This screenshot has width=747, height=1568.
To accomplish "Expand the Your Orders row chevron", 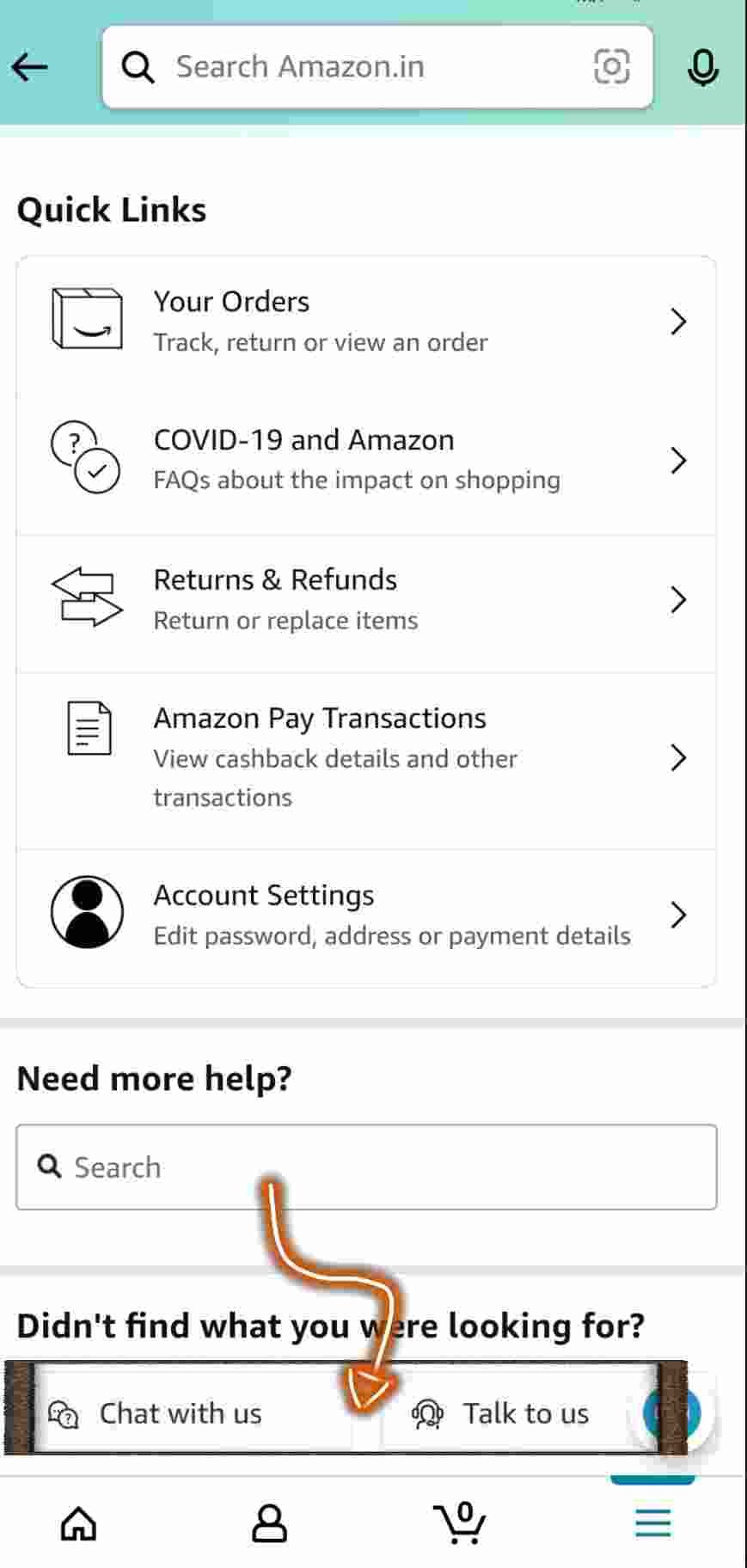I will 678,321.
